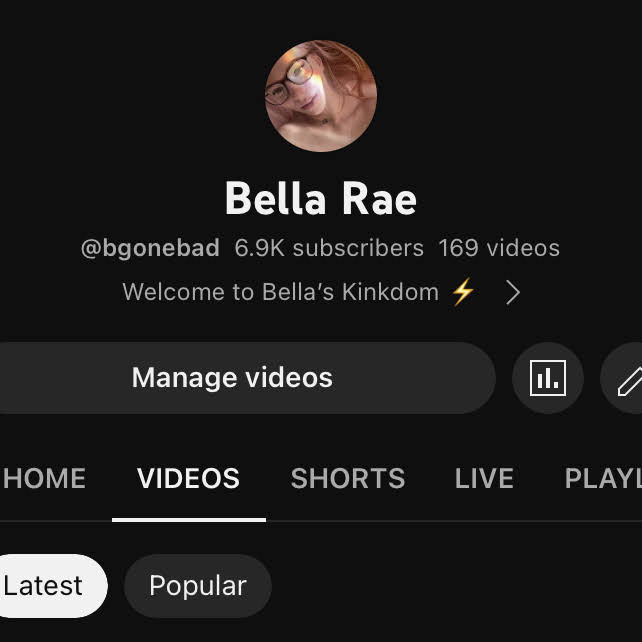Switch to the Home tab
642x642 pixels.
44,478
